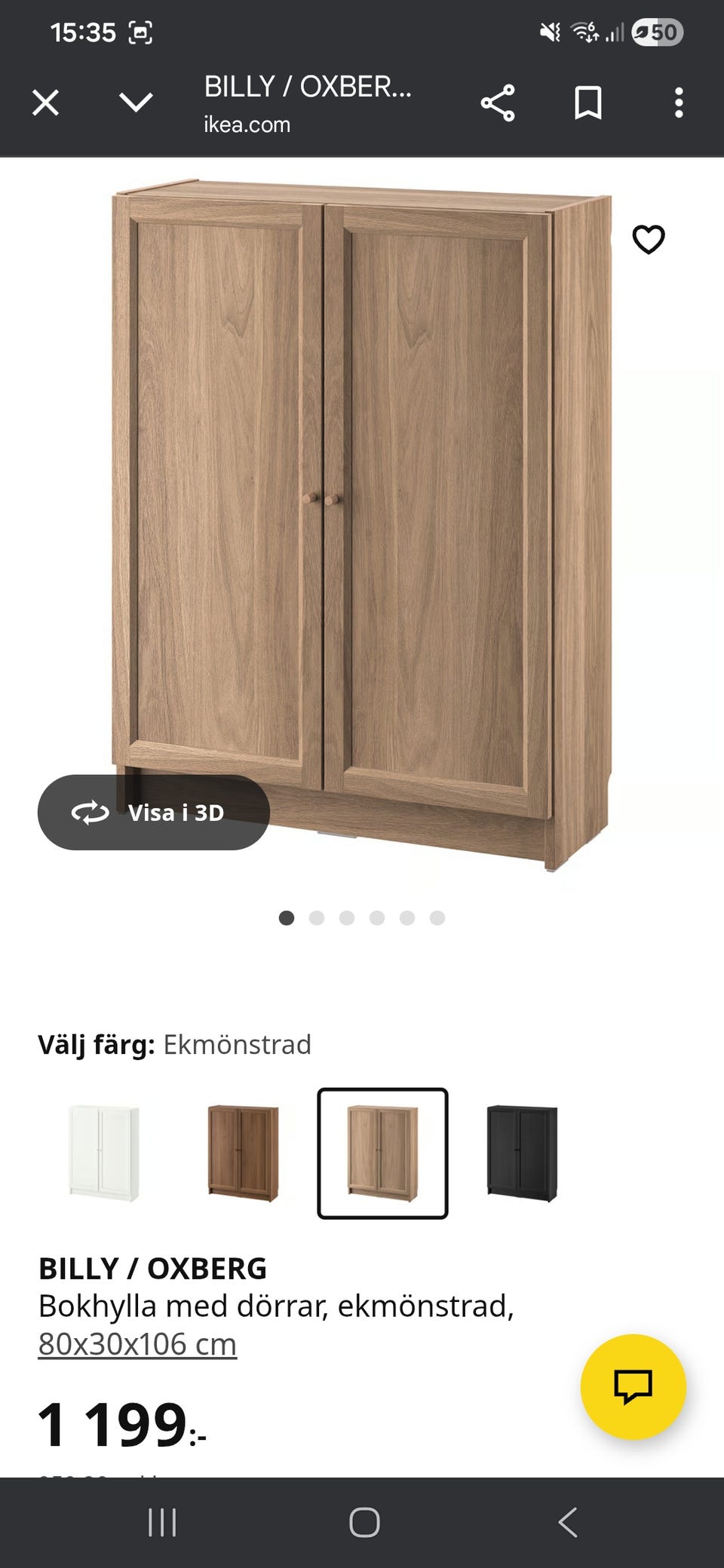Open the browser overflow menu

tap(679, 103)
